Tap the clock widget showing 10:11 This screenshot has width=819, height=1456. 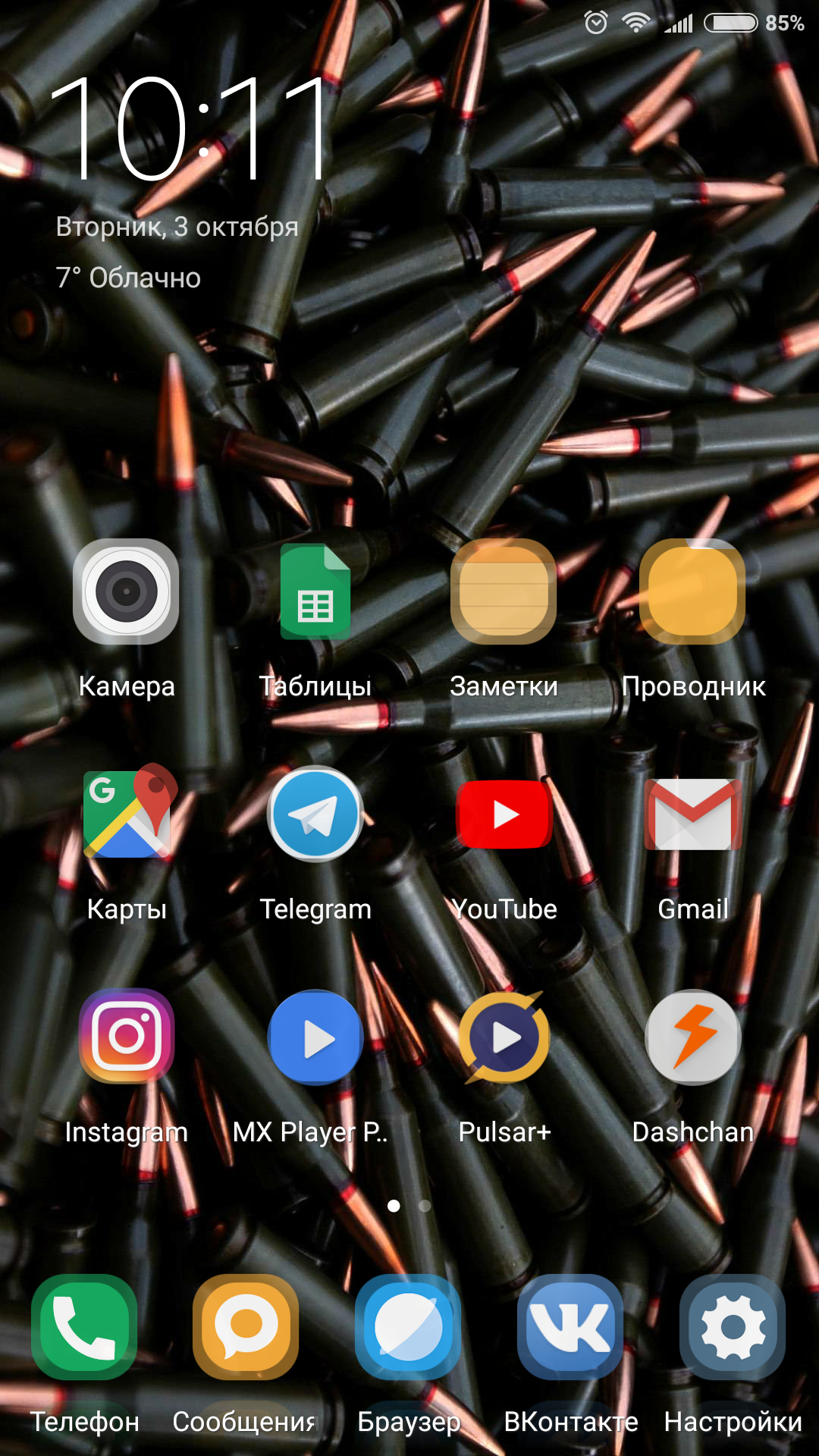(x=191, y=127)
